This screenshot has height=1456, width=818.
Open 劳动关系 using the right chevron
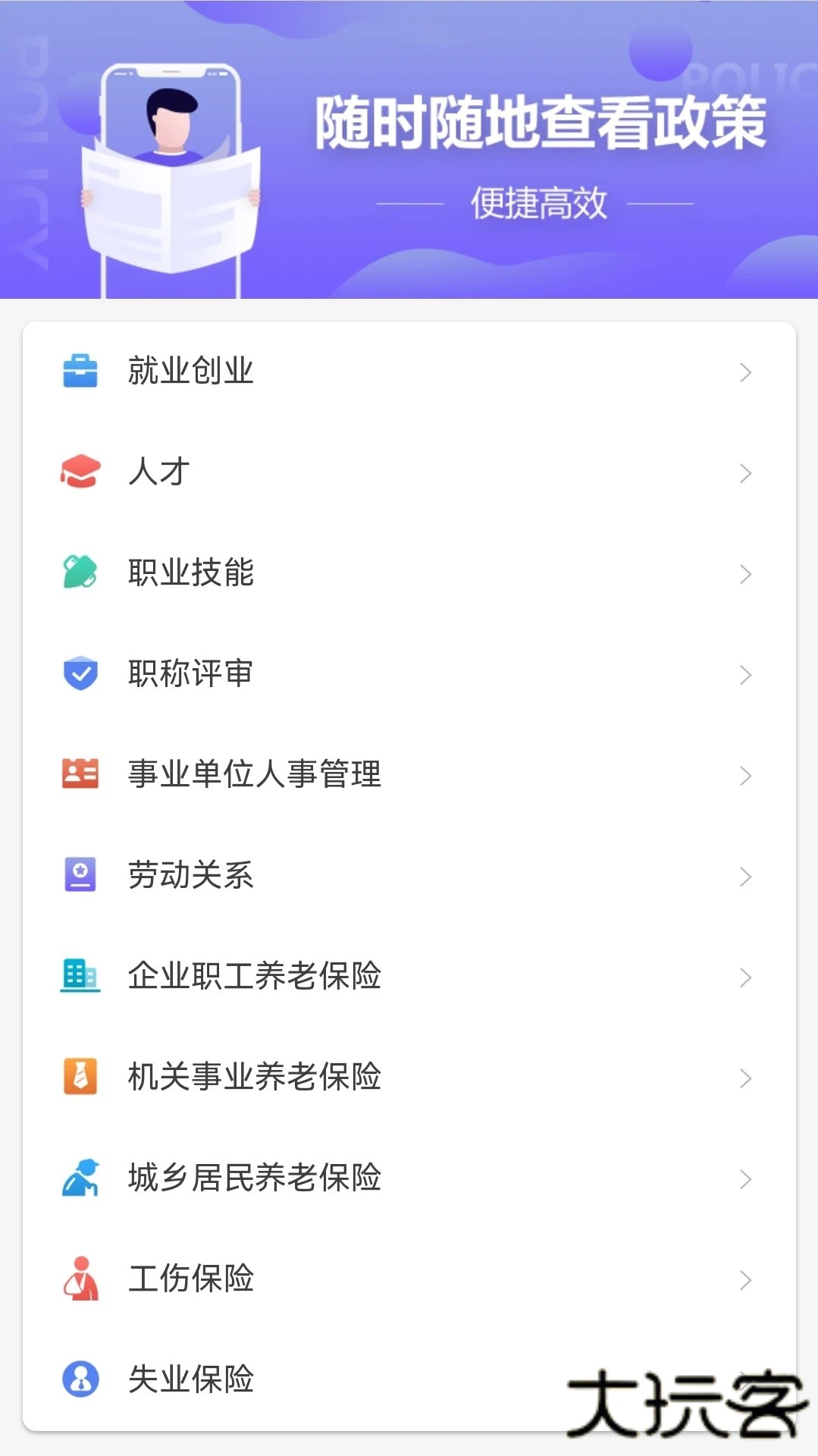(746, 876)
